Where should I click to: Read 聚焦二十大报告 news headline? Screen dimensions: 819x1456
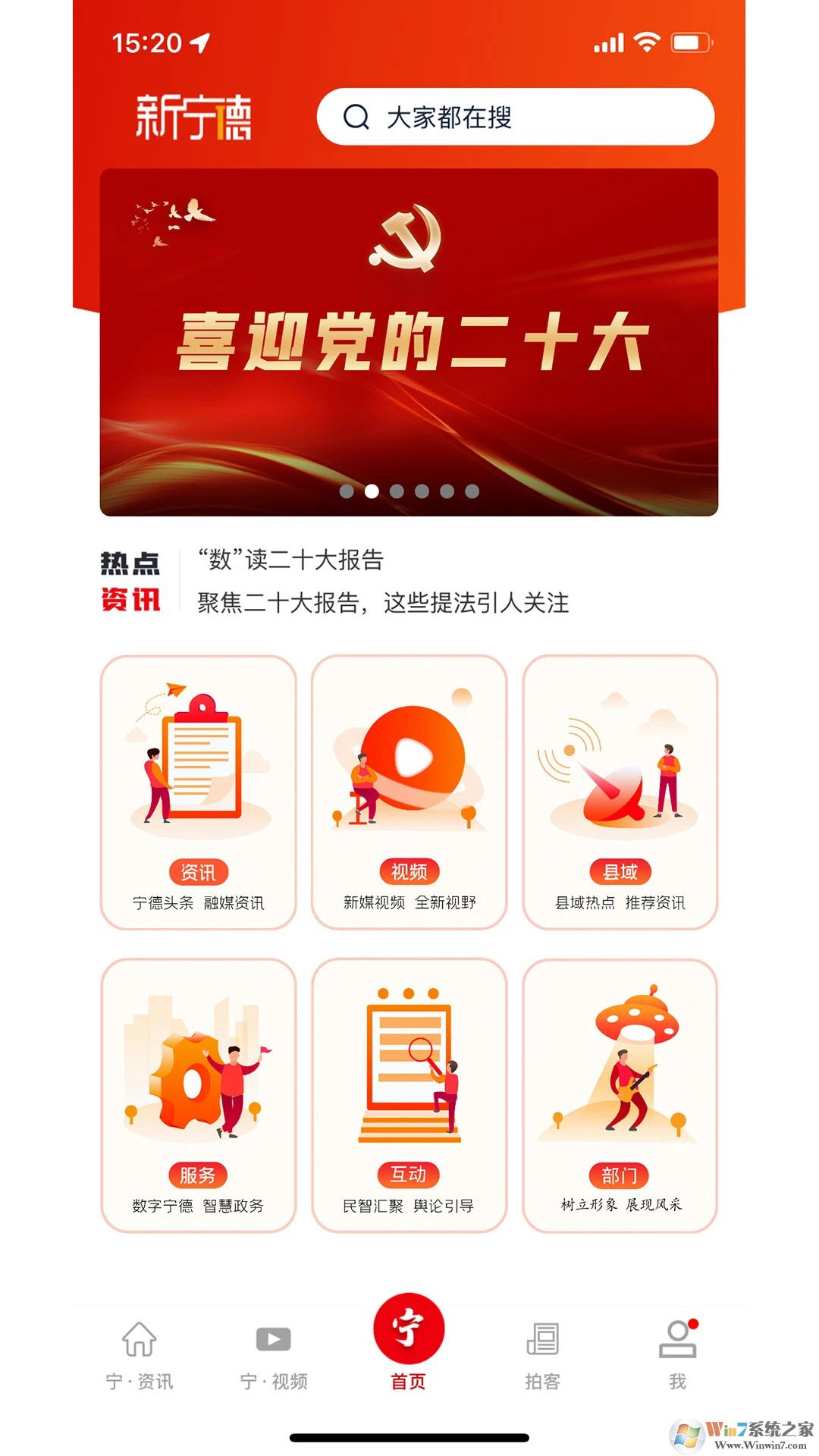pos(383,603)
